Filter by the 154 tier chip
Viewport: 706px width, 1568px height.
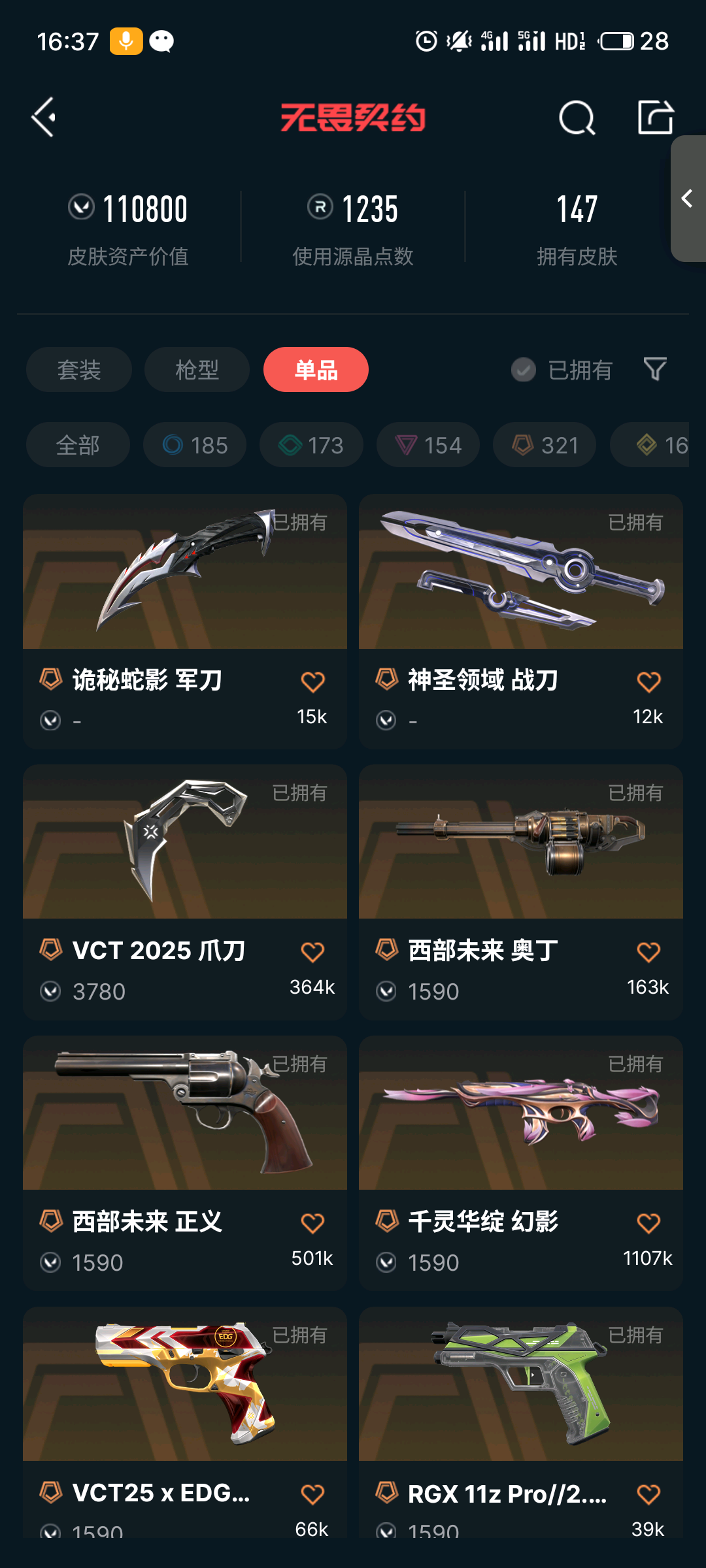[x=428, y=445]
